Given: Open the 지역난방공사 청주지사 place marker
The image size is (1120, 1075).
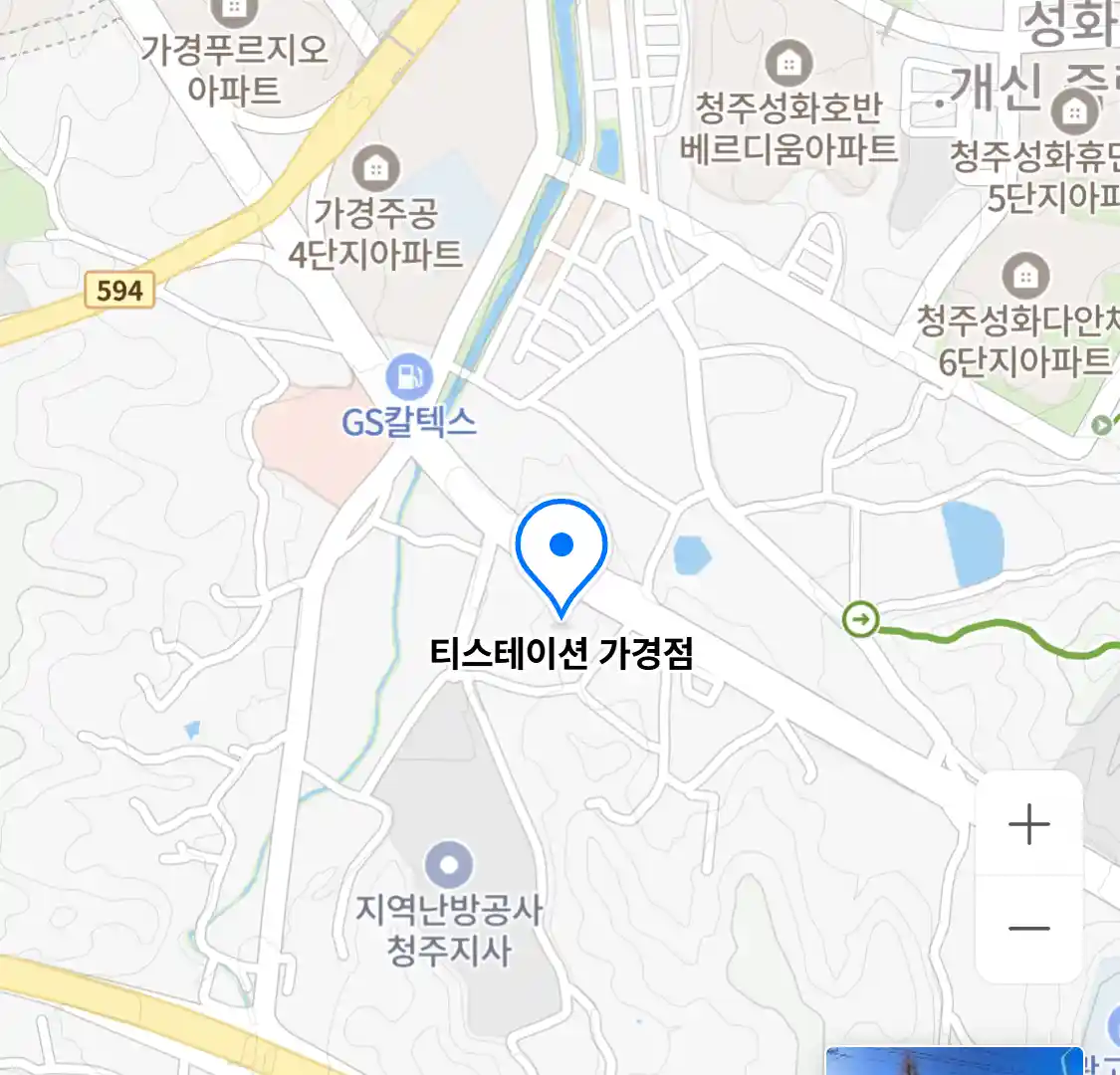Looking at the screenshot, I should coord(449,865).
